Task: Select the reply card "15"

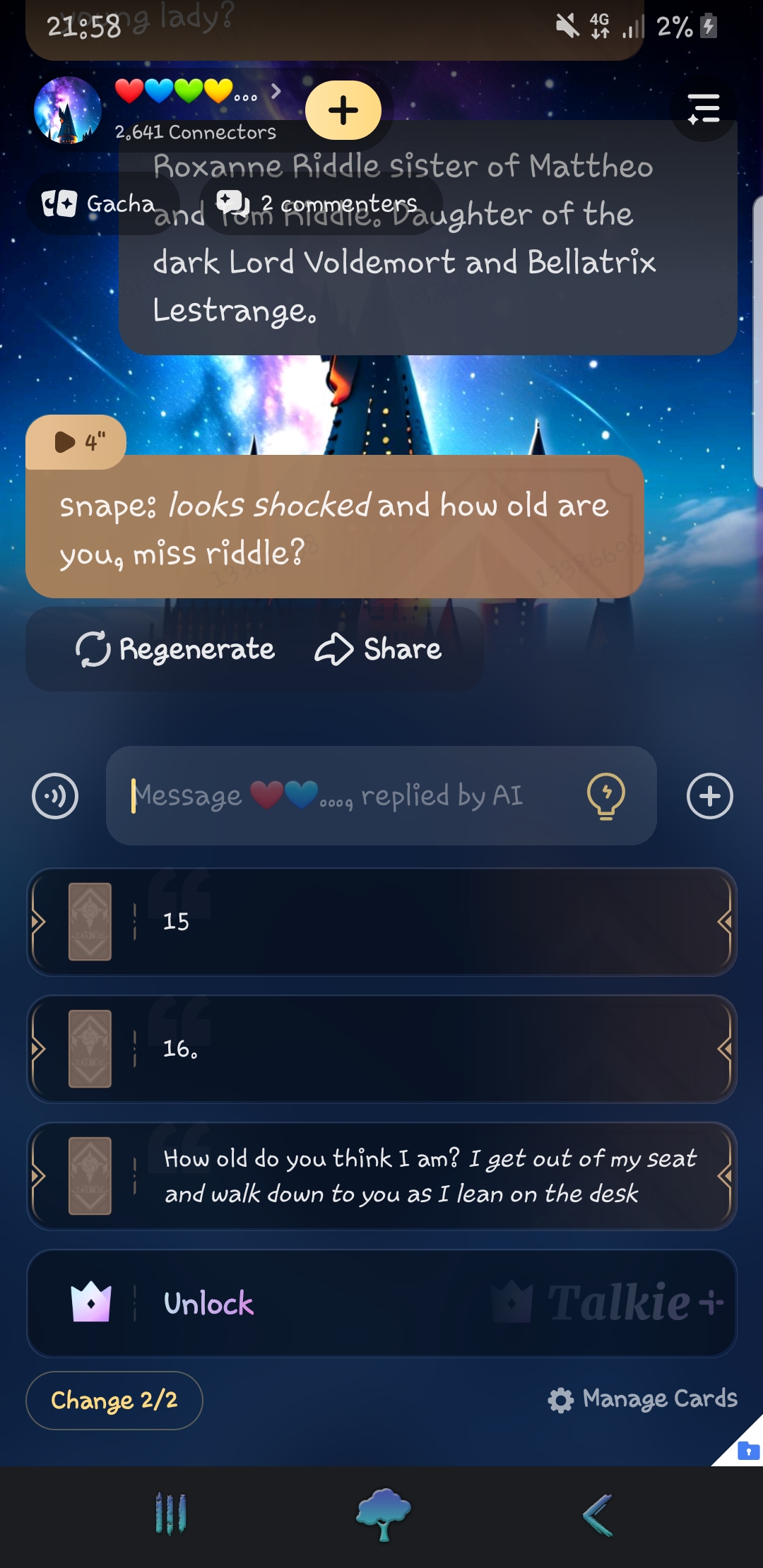Action: pyautogui.click(x=381, y=922)
